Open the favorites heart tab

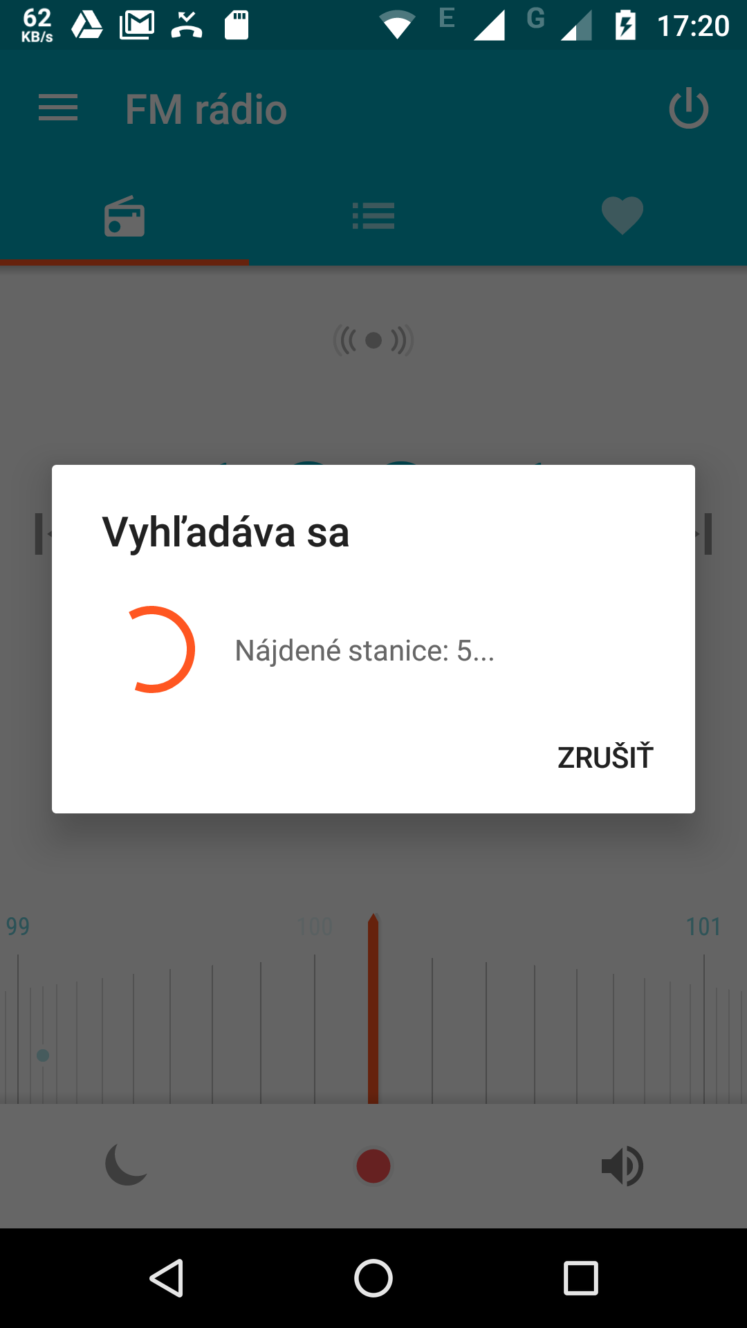point(622,216)
